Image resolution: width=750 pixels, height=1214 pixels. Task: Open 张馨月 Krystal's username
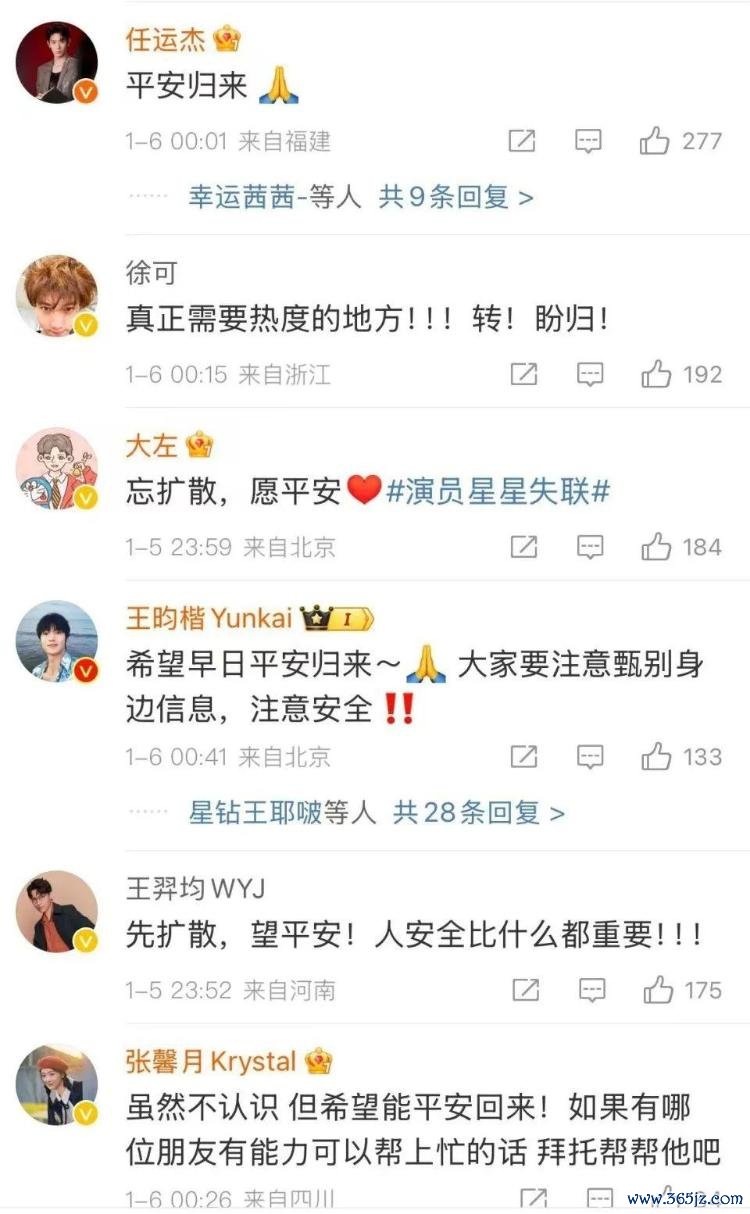(x=211, y=1061)
